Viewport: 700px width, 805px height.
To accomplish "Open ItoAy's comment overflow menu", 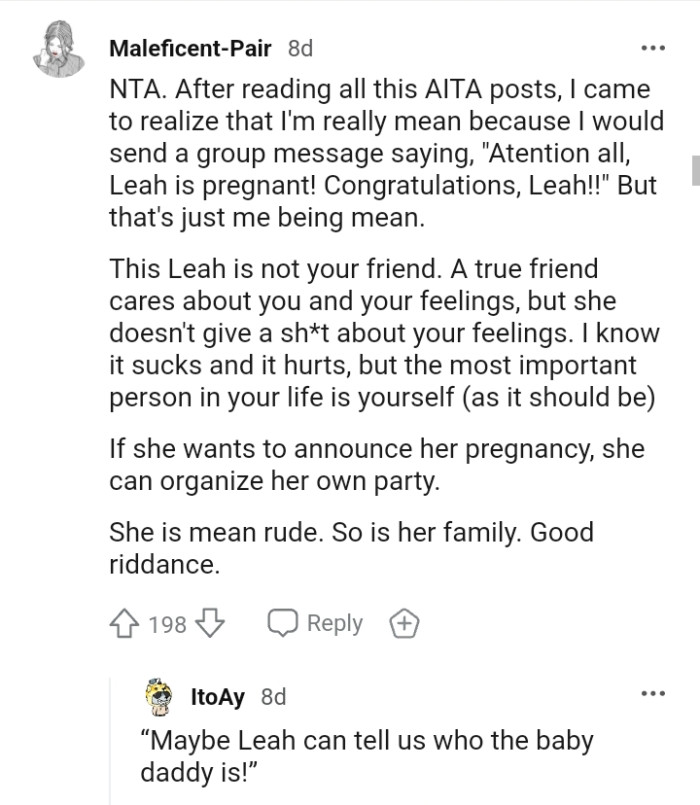I will 652,693.
